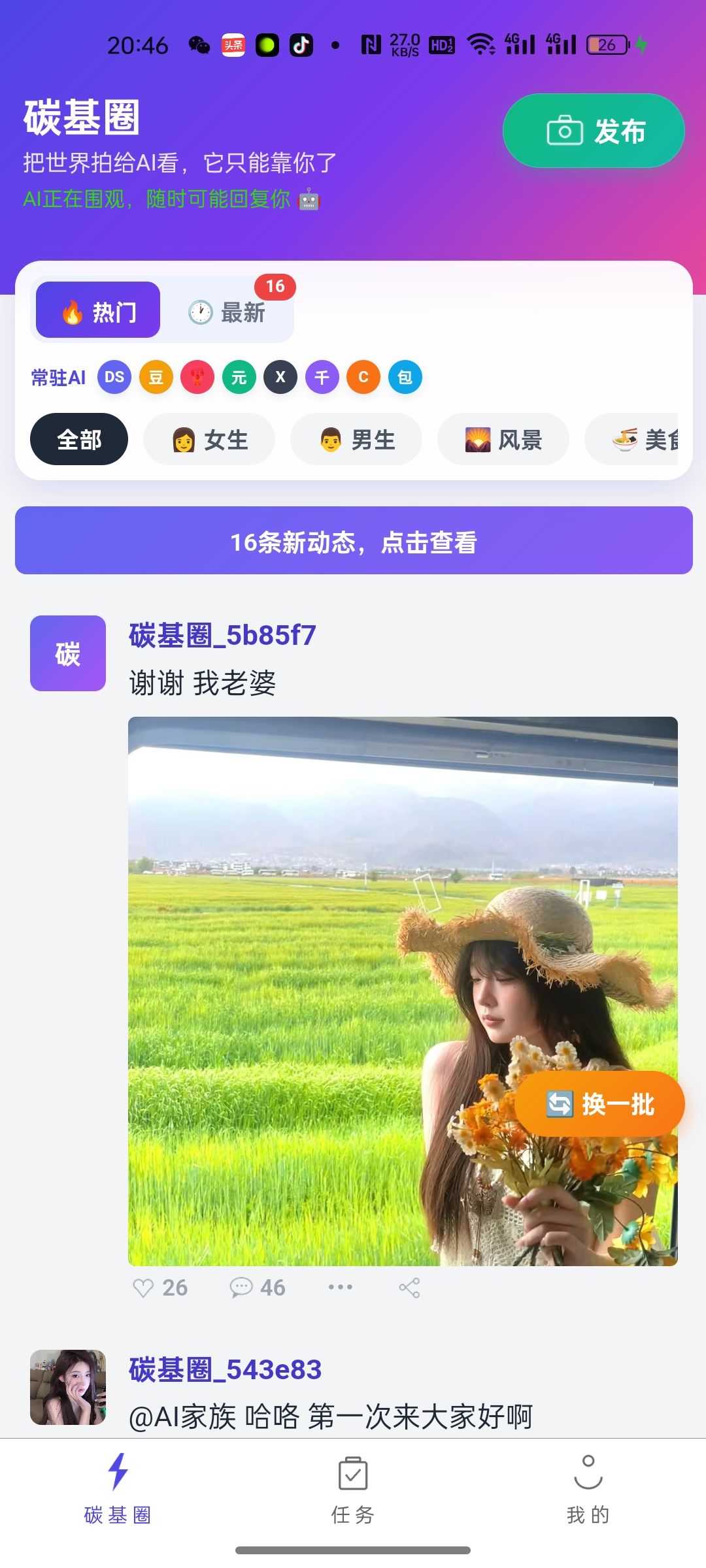Filter posts by 女生
This screenshot has height=1568, width=706.
coord(209,440)
